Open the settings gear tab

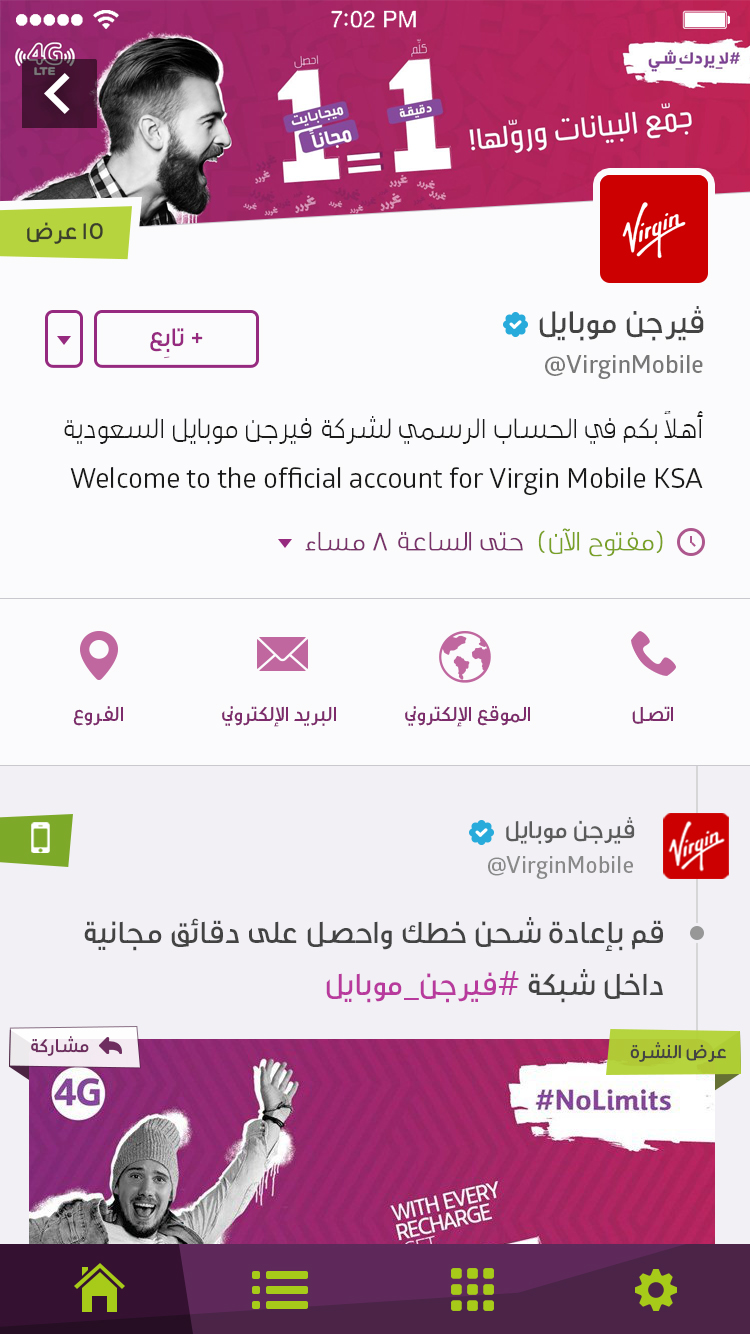(655, 1290)
